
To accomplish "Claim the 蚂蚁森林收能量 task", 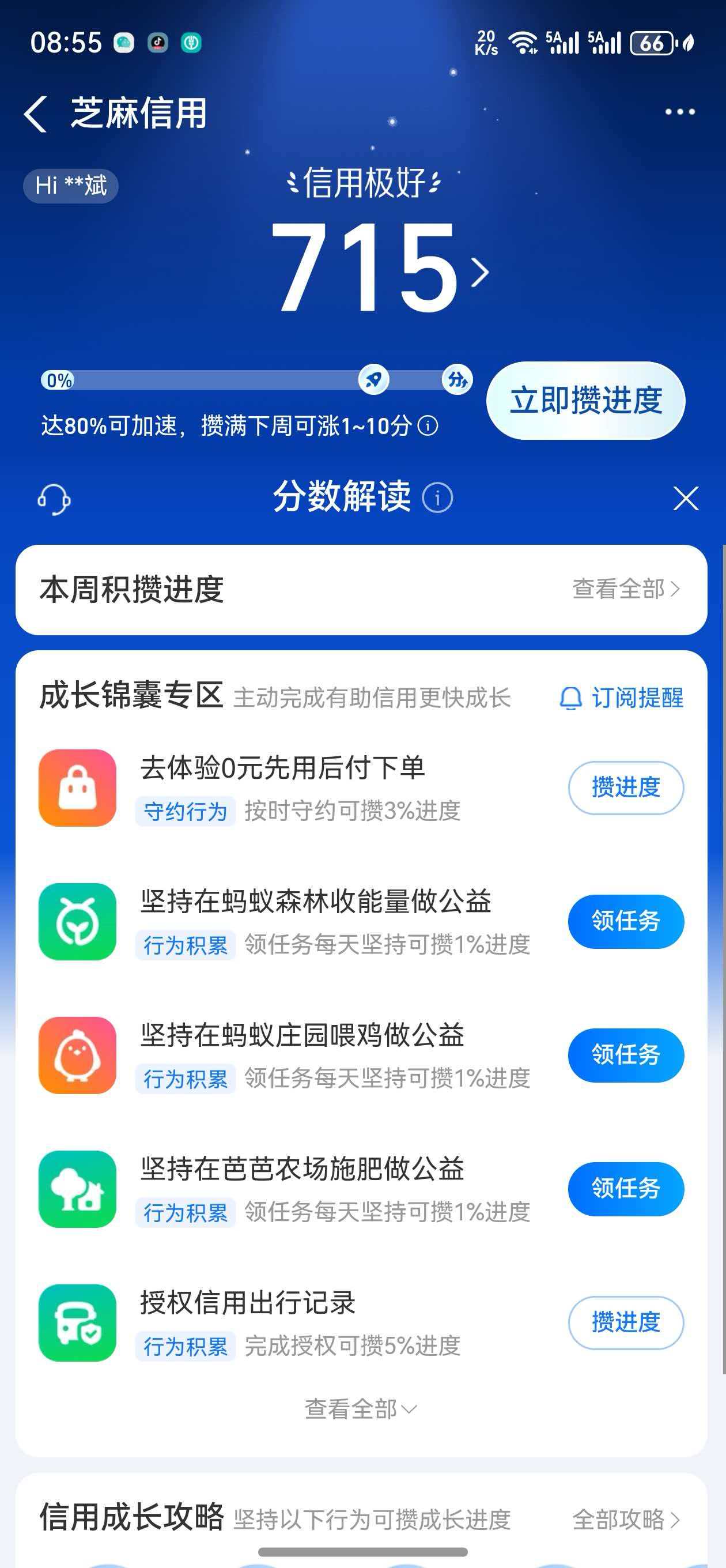I will (x=626, y=921).
